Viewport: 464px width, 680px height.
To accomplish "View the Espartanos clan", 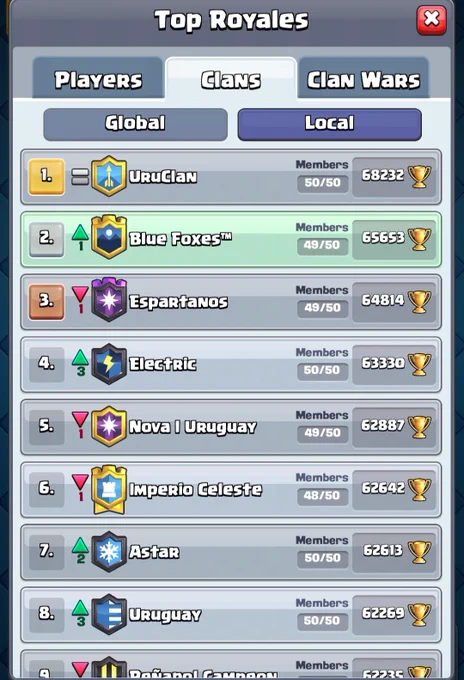I will pyautogui.click(x=231, y=301).
